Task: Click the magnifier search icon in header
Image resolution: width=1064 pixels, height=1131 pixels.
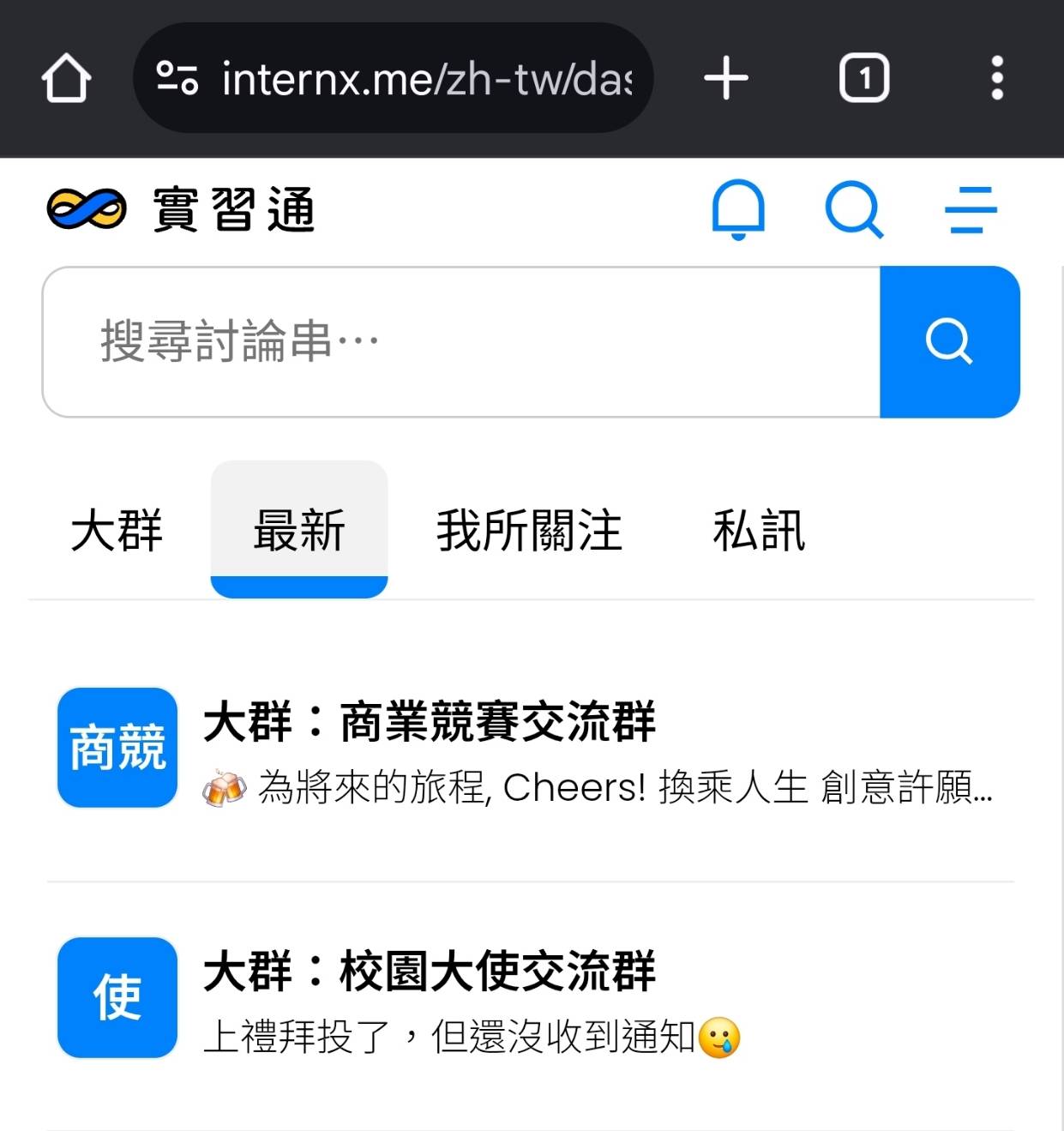Action: point(855,210)
